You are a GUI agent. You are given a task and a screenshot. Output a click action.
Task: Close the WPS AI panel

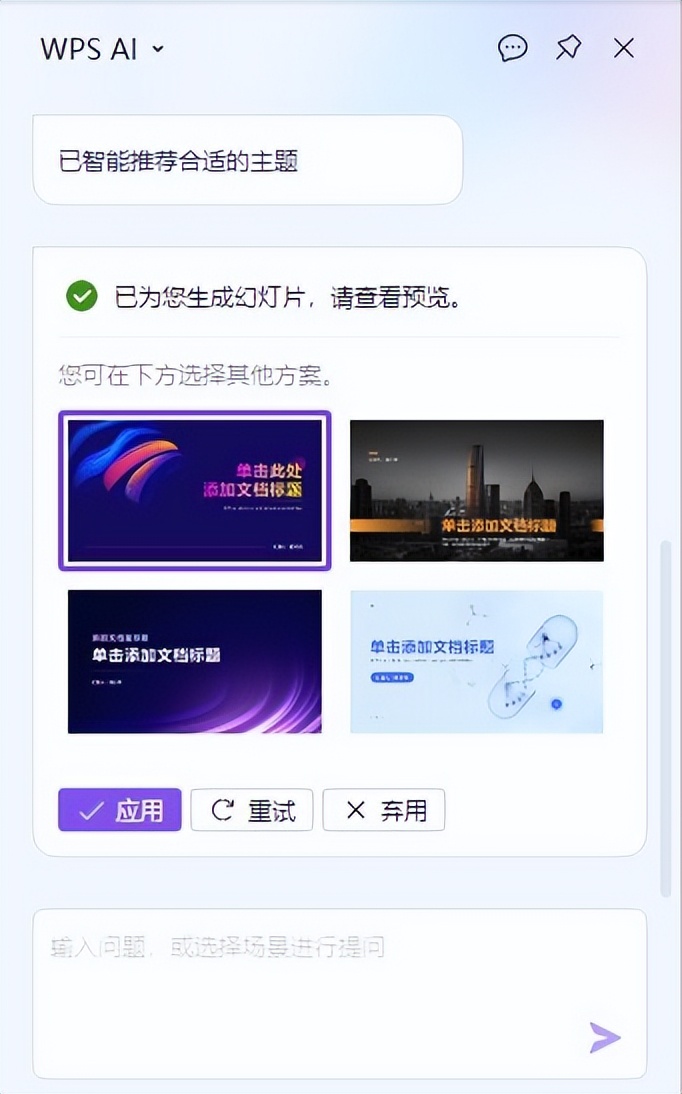coord(623,48)
